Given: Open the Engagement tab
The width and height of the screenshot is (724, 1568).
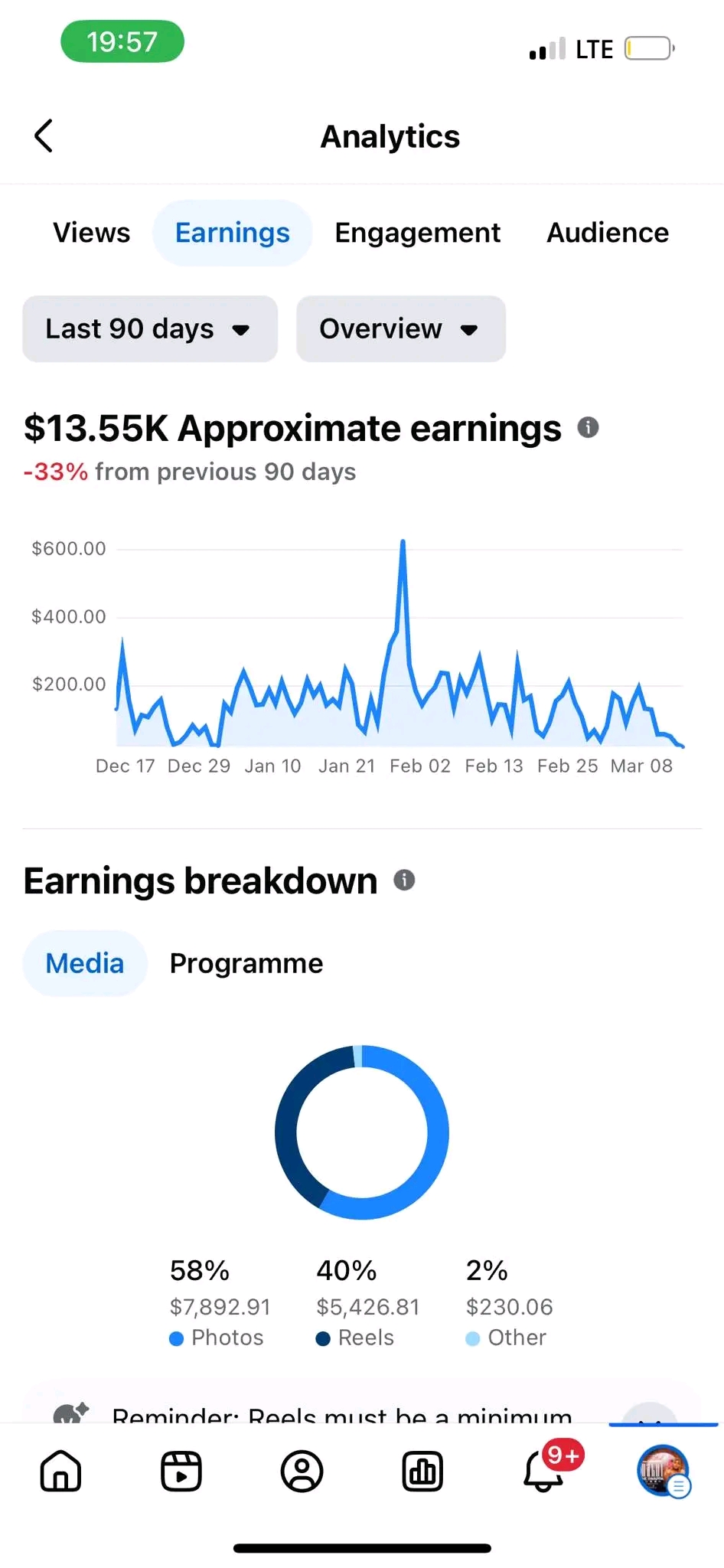Looking at the screenshot, I should coord(417,233).
